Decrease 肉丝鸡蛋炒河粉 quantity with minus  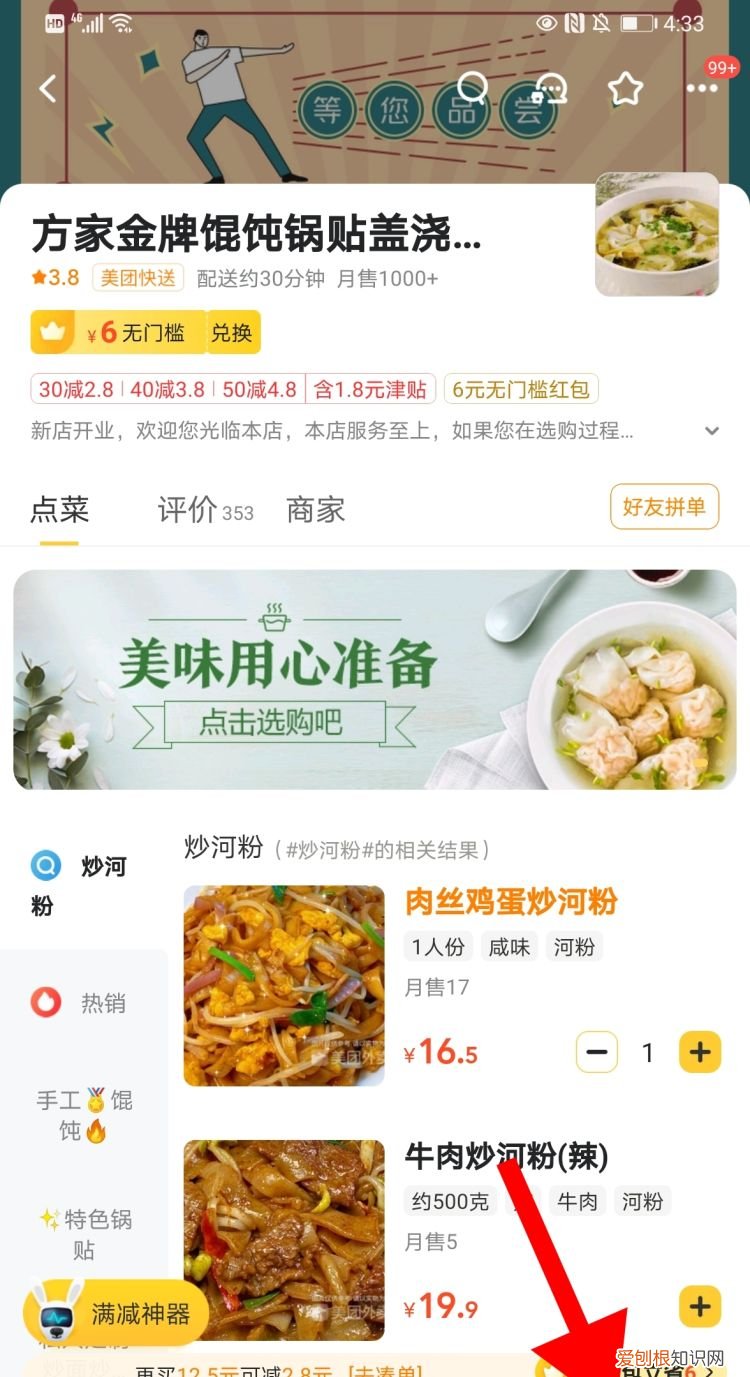(x=597, y=1051)
